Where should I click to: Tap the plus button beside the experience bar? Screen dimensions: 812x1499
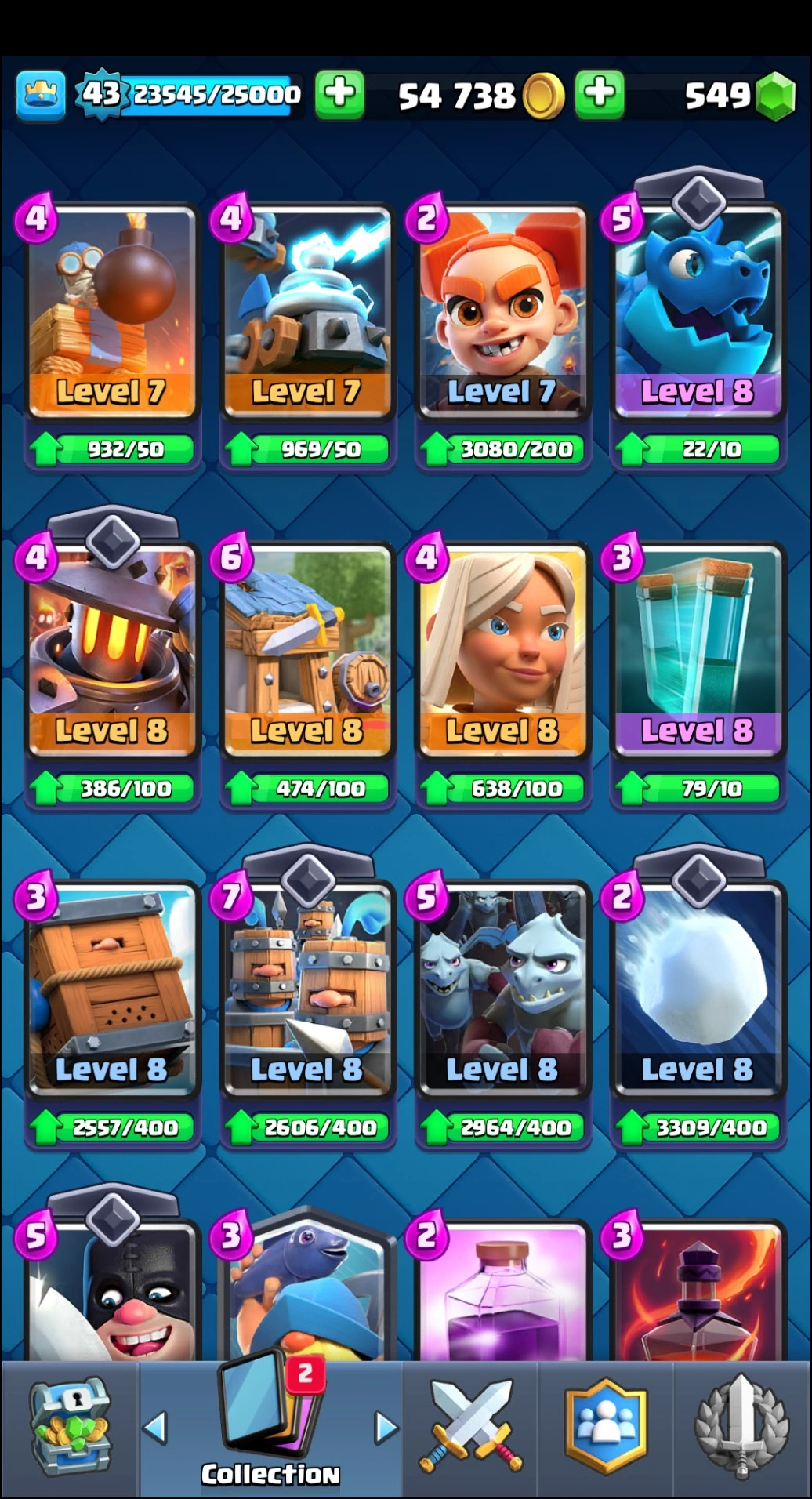(x=339, y=95)
